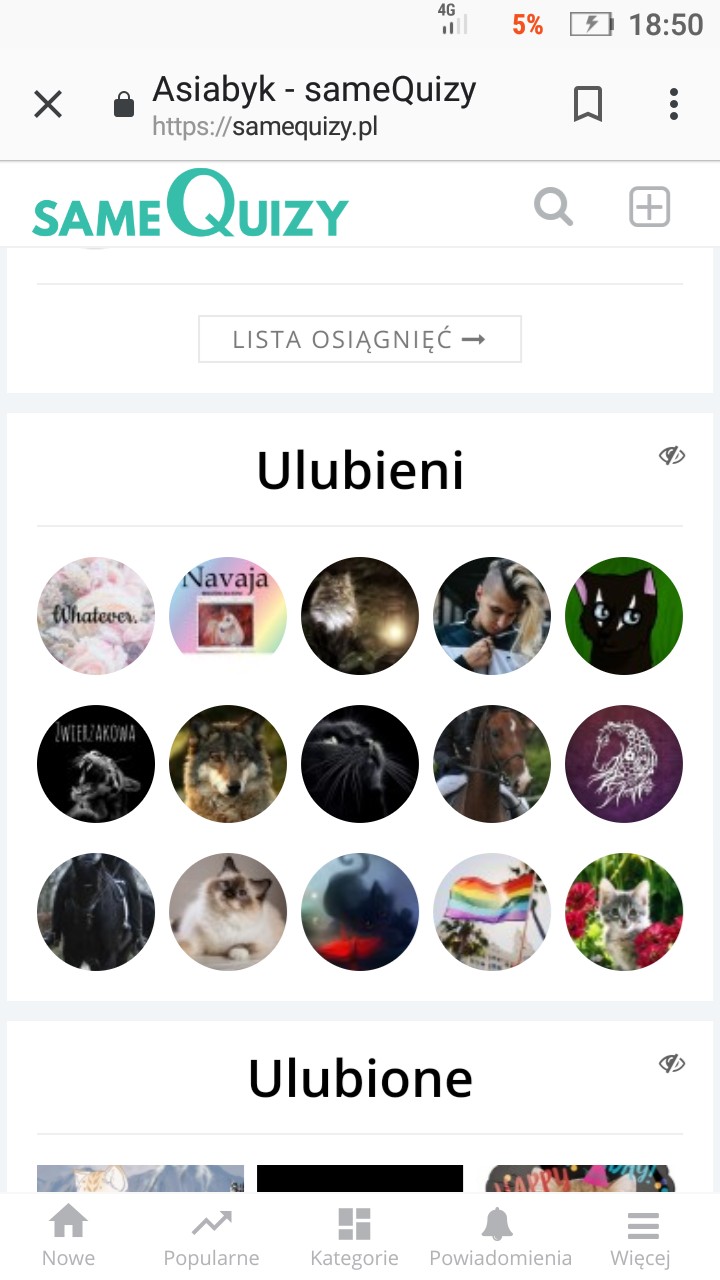Screen dimensions: 720x1280
Task: Browse the Kategorie tab
Action: pos(354,1237)
